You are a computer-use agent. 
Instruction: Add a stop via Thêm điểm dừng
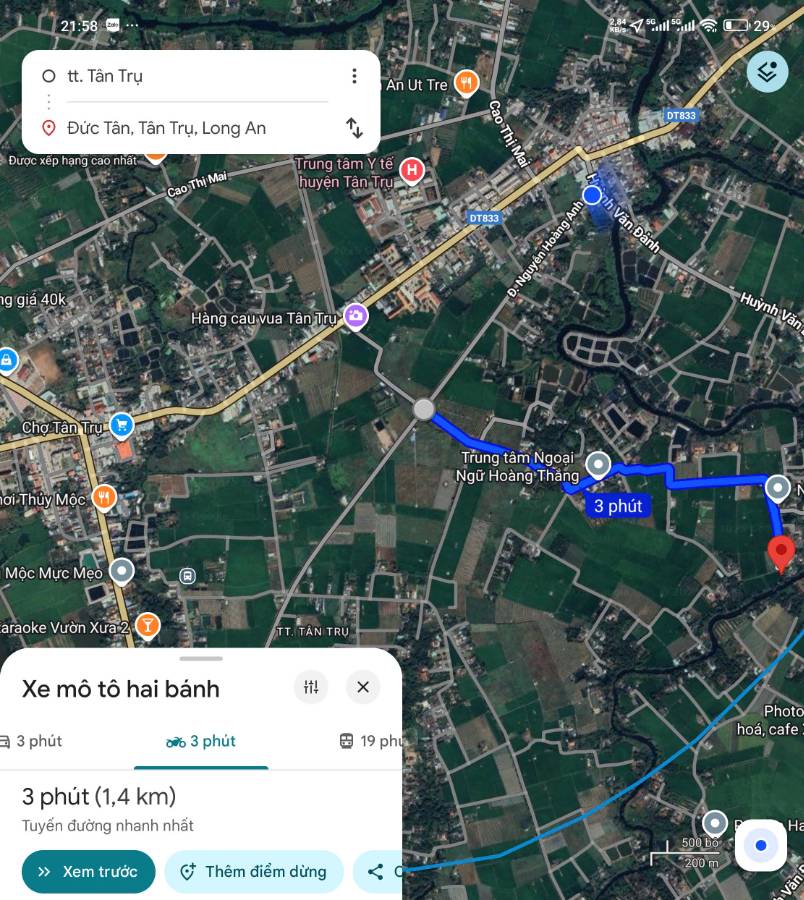pos(254,871)
